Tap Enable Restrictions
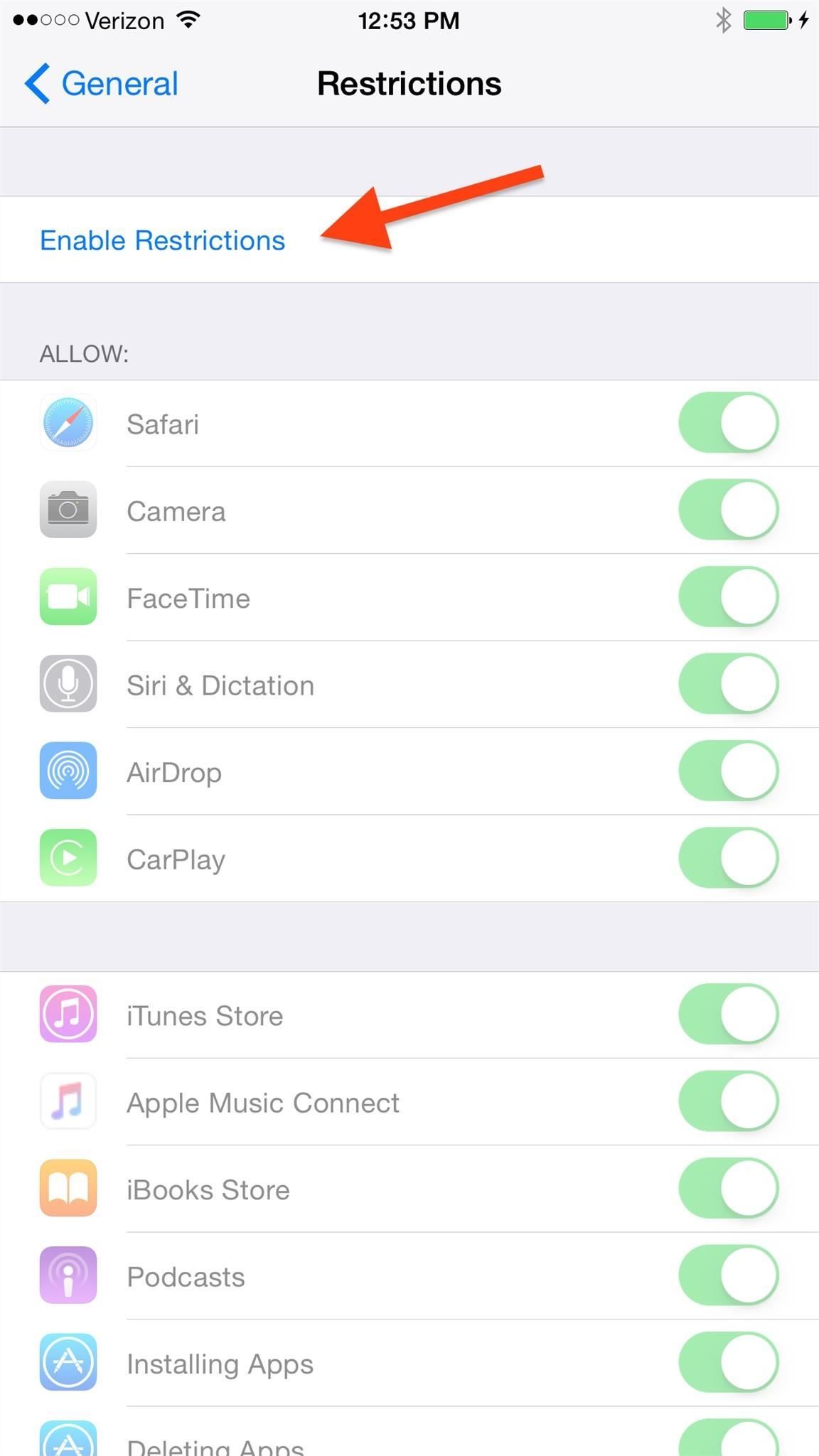Screen dimensions: 819x1456 point(162,240)
